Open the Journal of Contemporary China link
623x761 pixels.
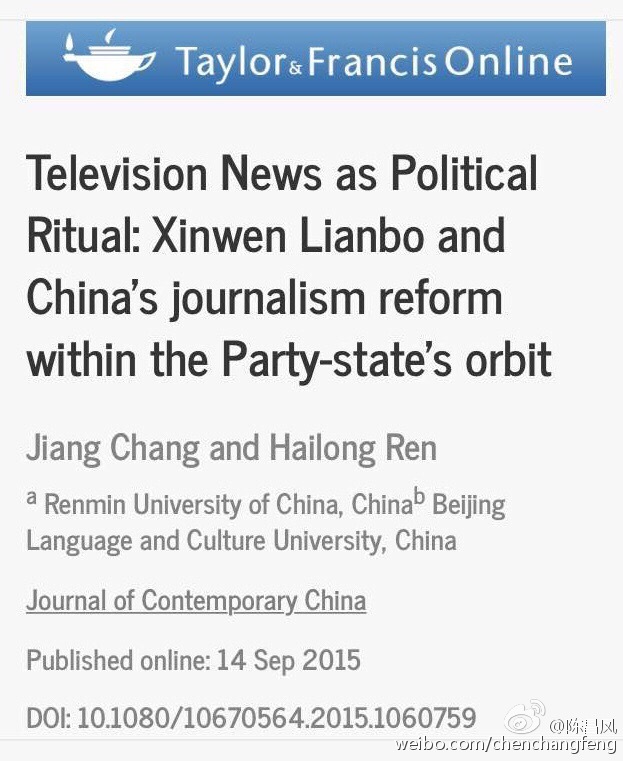point(196,601)
